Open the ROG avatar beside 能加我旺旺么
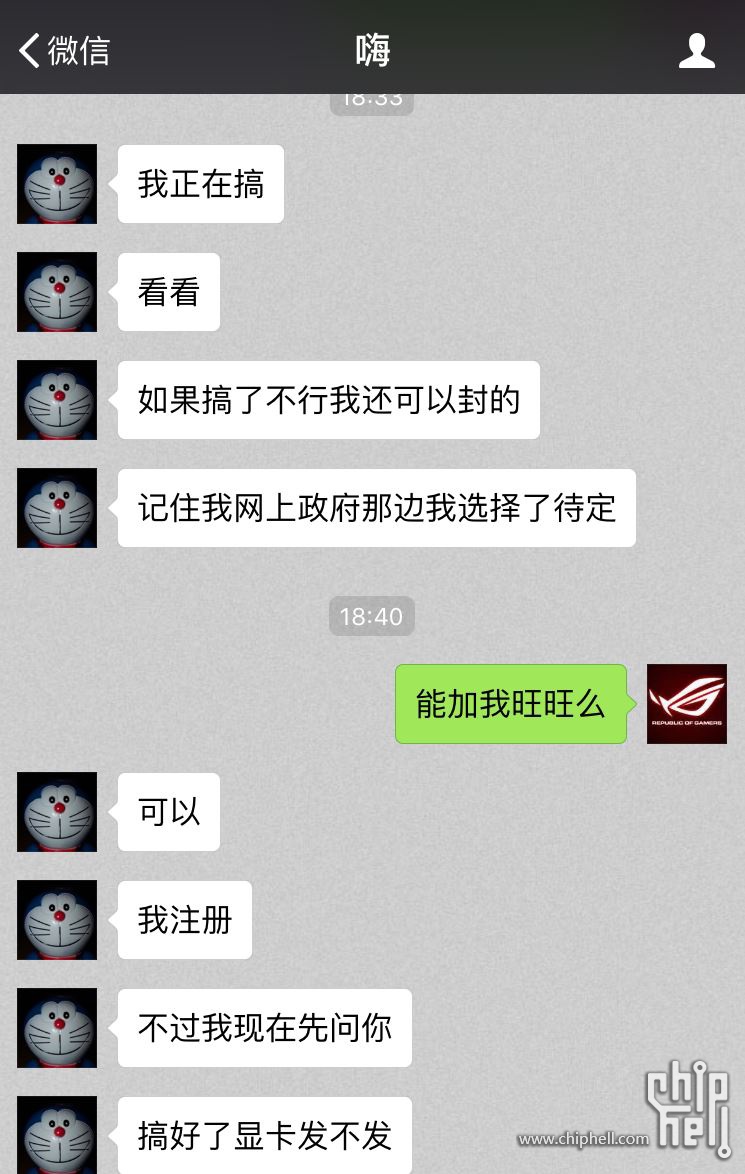This screenshot has height=1174, width=745. click(x=686, y=704)
